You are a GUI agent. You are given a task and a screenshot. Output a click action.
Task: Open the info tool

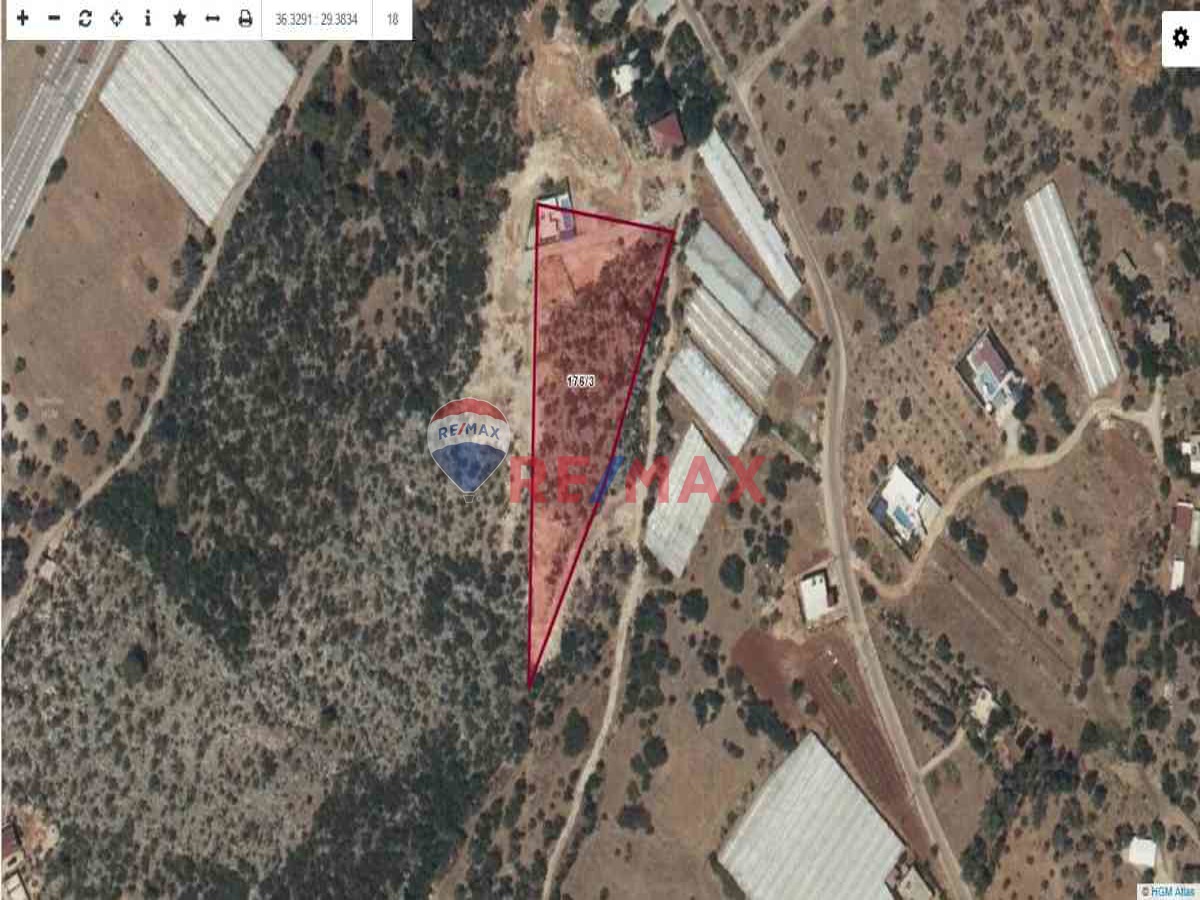148,19
